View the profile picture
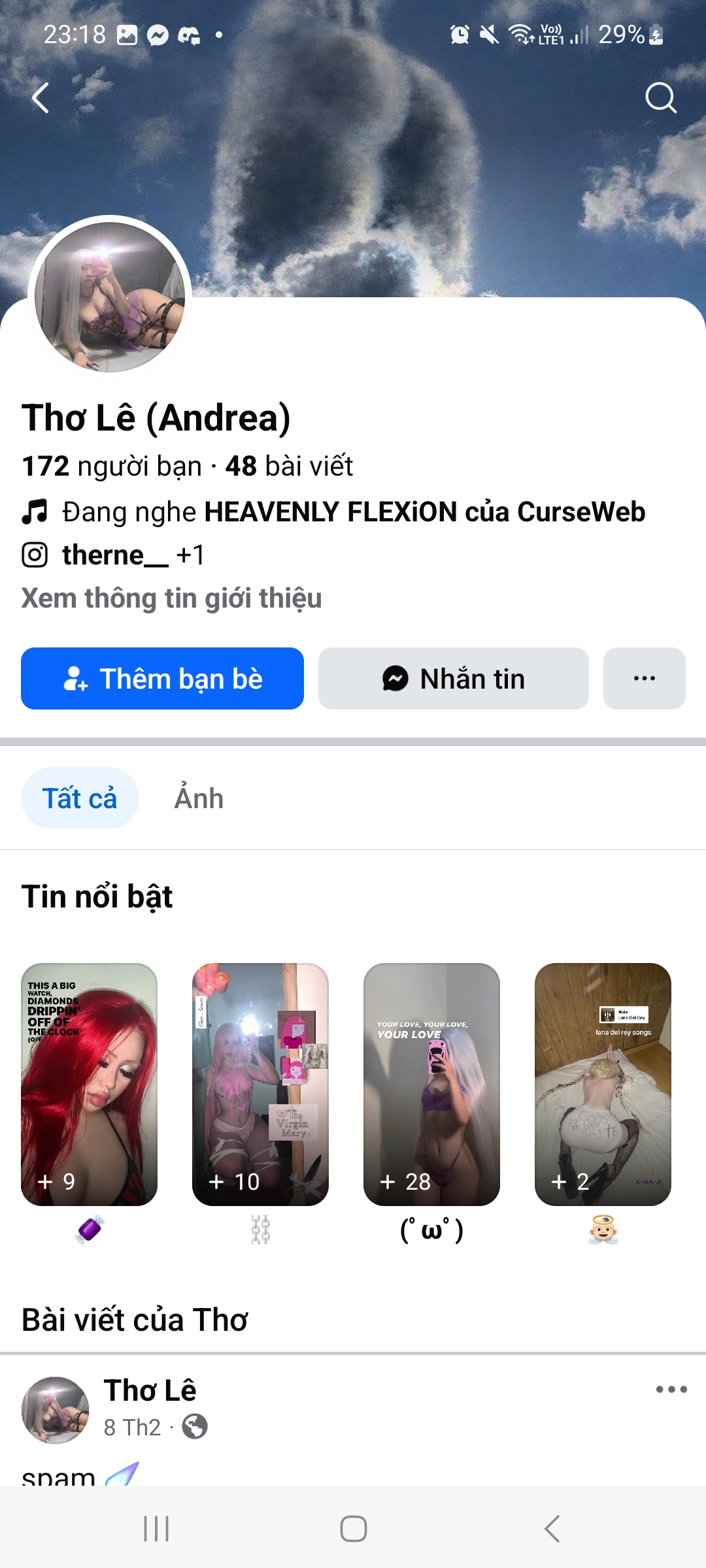706x1568 pixels. (x=110, y=297)
